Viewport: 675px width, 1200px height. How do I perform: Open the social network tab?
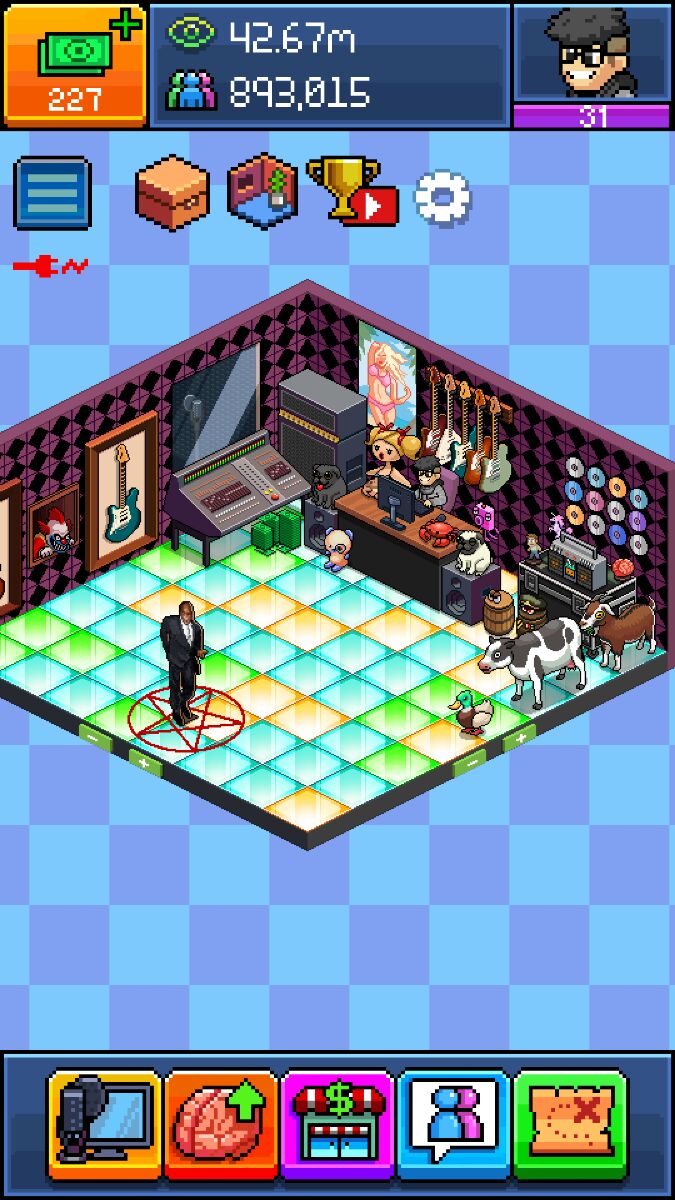[x=454, y=1124]
